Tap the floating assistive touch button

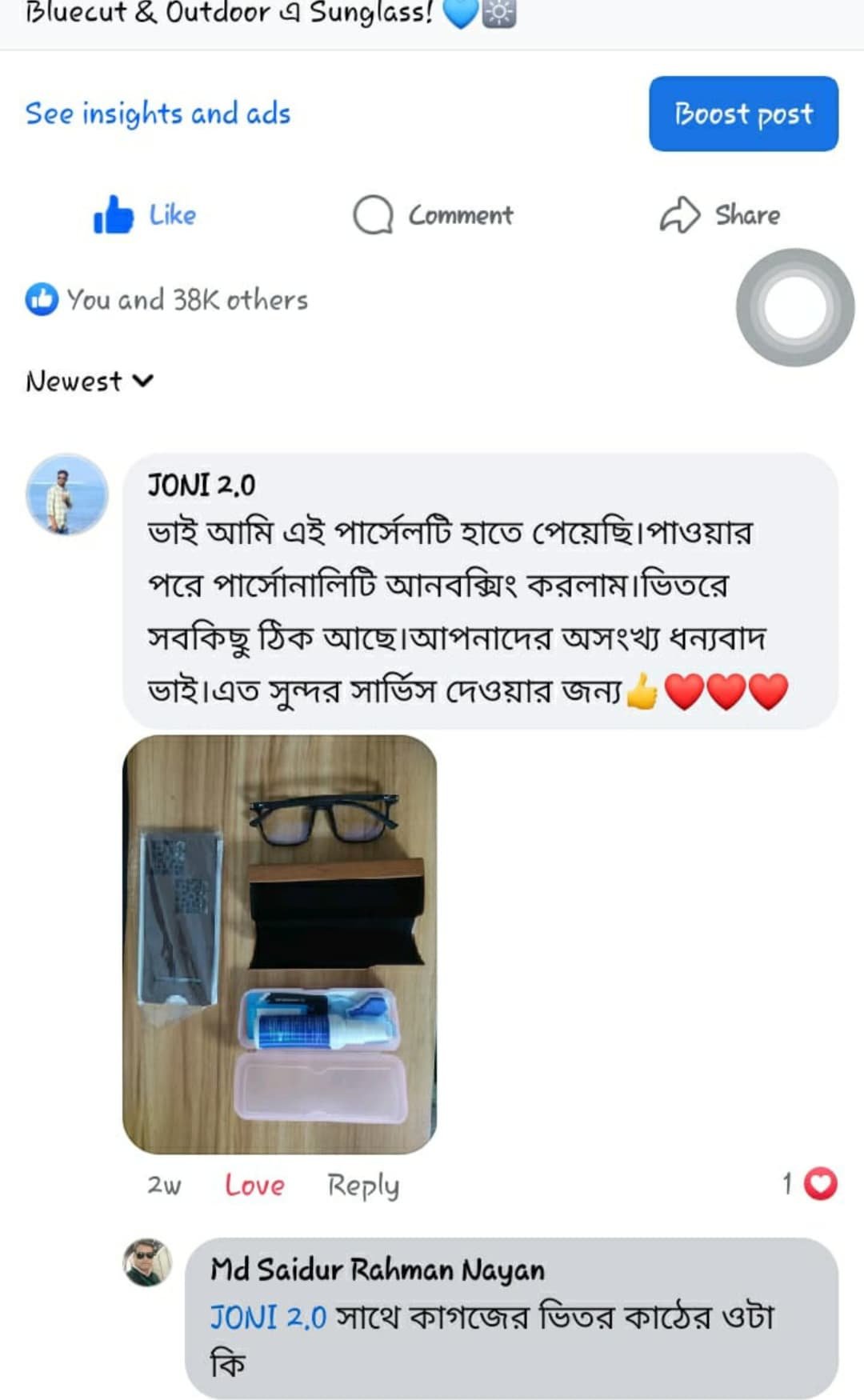pyautogui.click(x=794, y=307)
